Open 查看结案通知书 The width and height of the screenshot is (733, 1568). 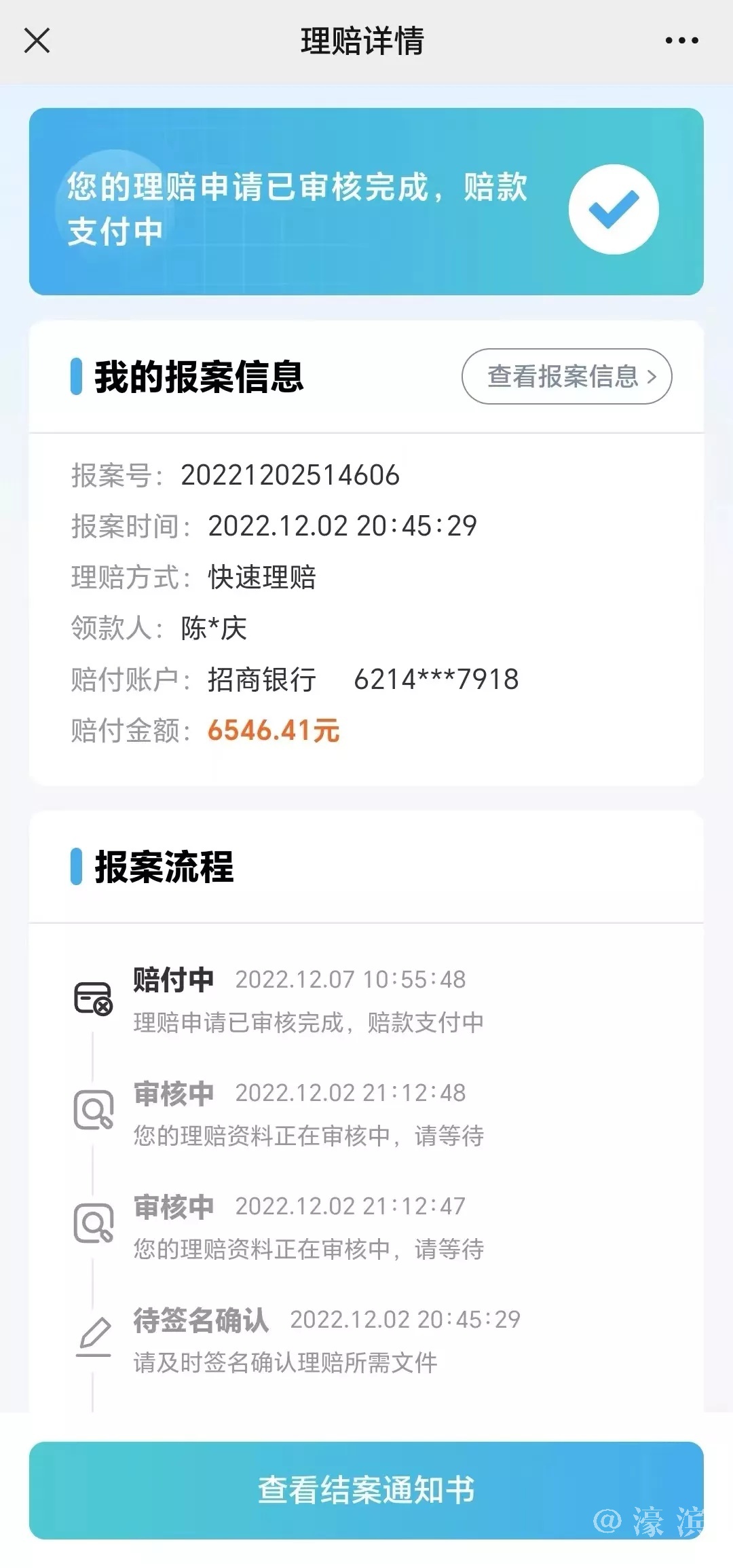tap(366, 1490)
